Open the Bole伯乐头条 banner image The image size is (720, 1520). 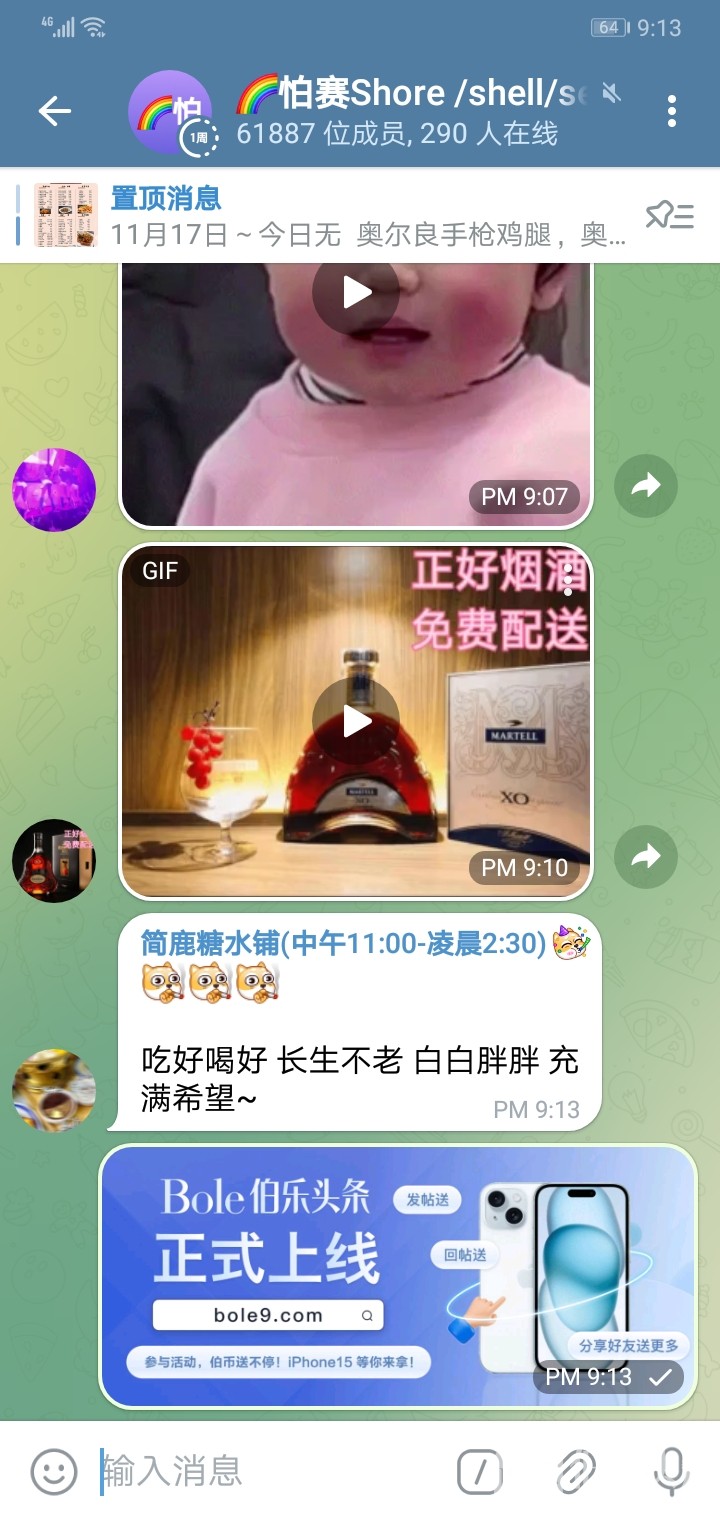point(398,1275)
